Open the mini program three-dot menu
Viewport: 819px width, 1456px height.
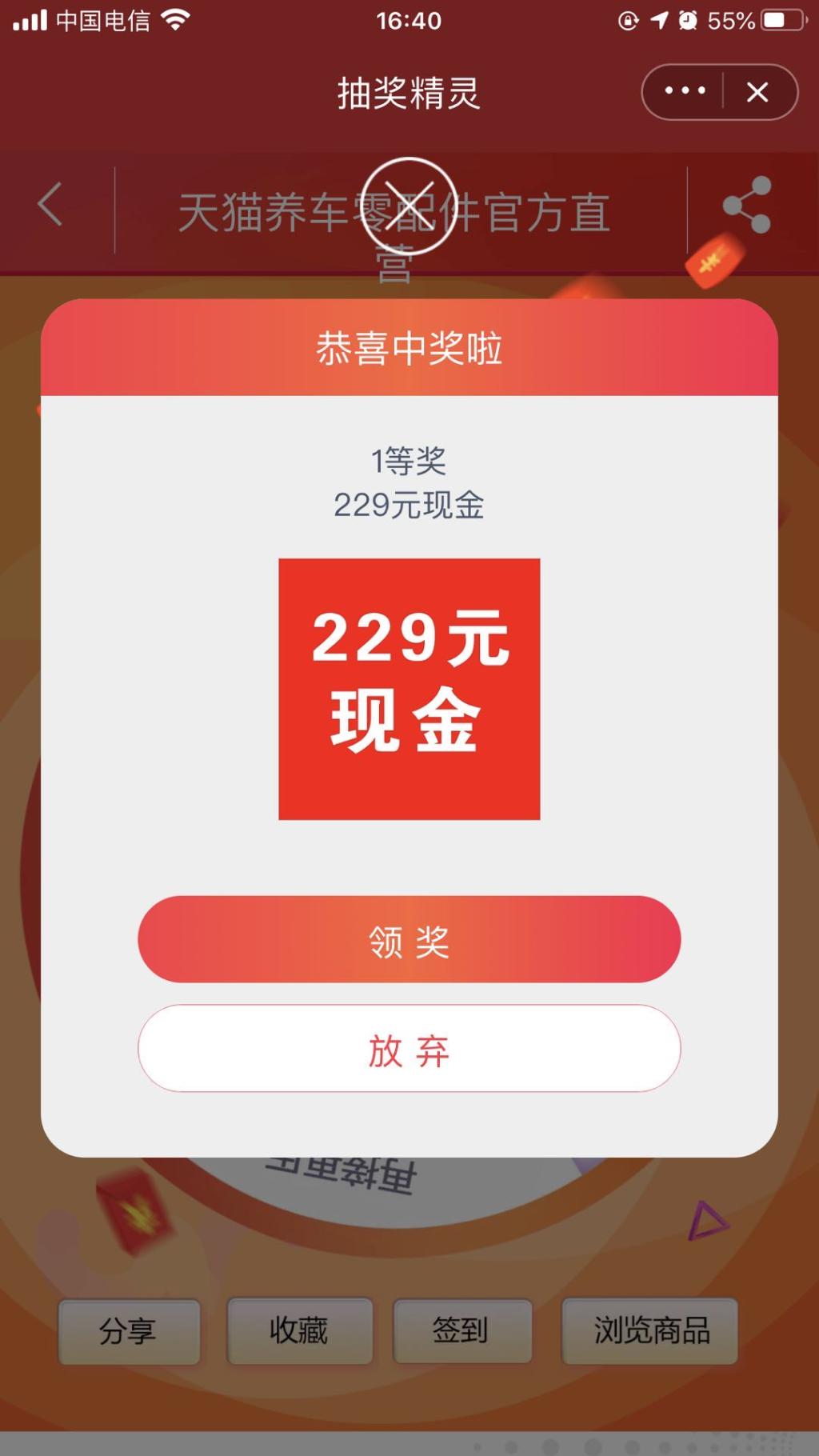click(685, 92)
